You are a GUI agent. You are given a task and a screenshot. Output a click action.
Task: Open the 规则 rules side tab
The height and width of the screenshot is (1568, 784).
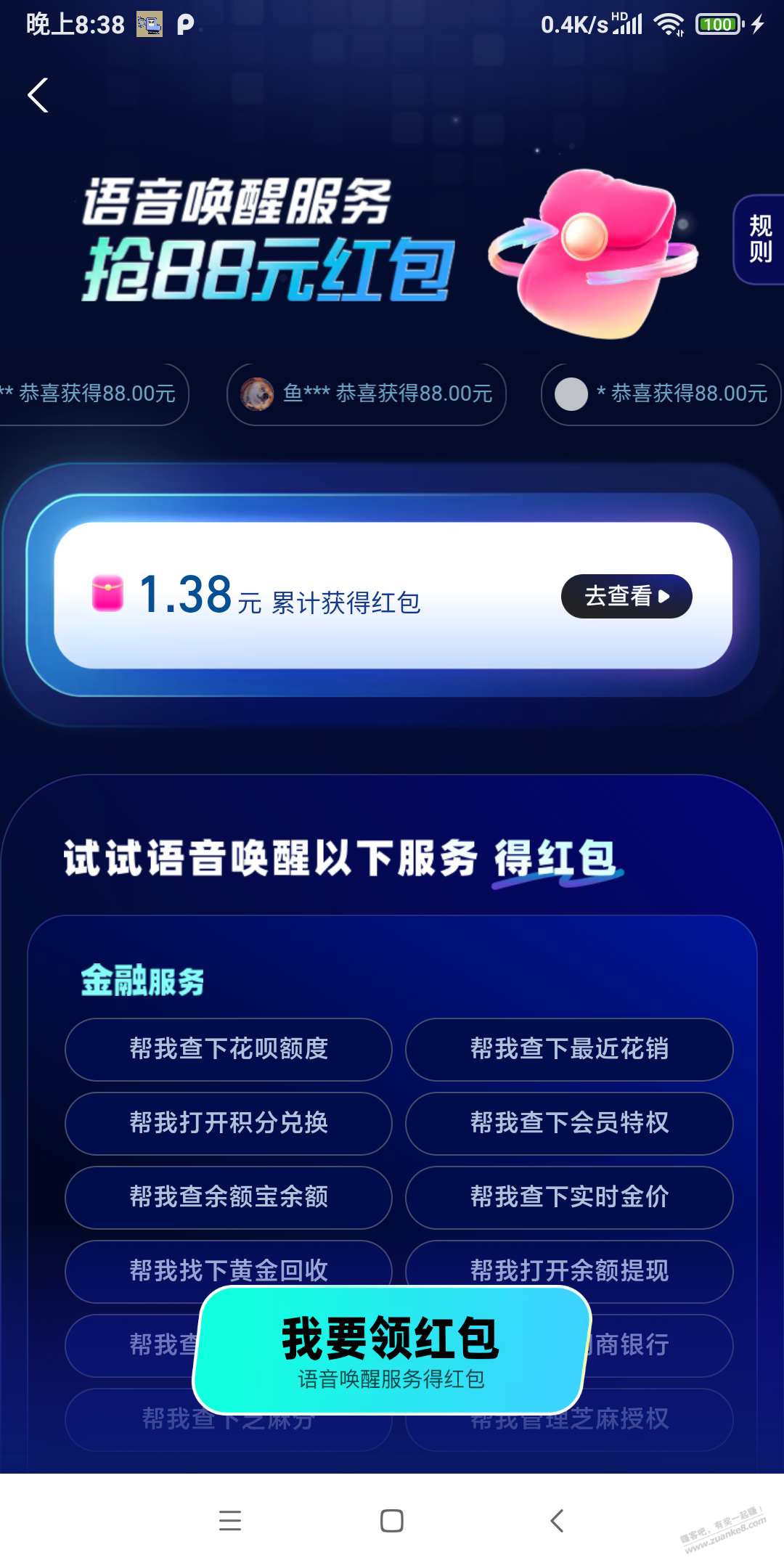(760, 239)
